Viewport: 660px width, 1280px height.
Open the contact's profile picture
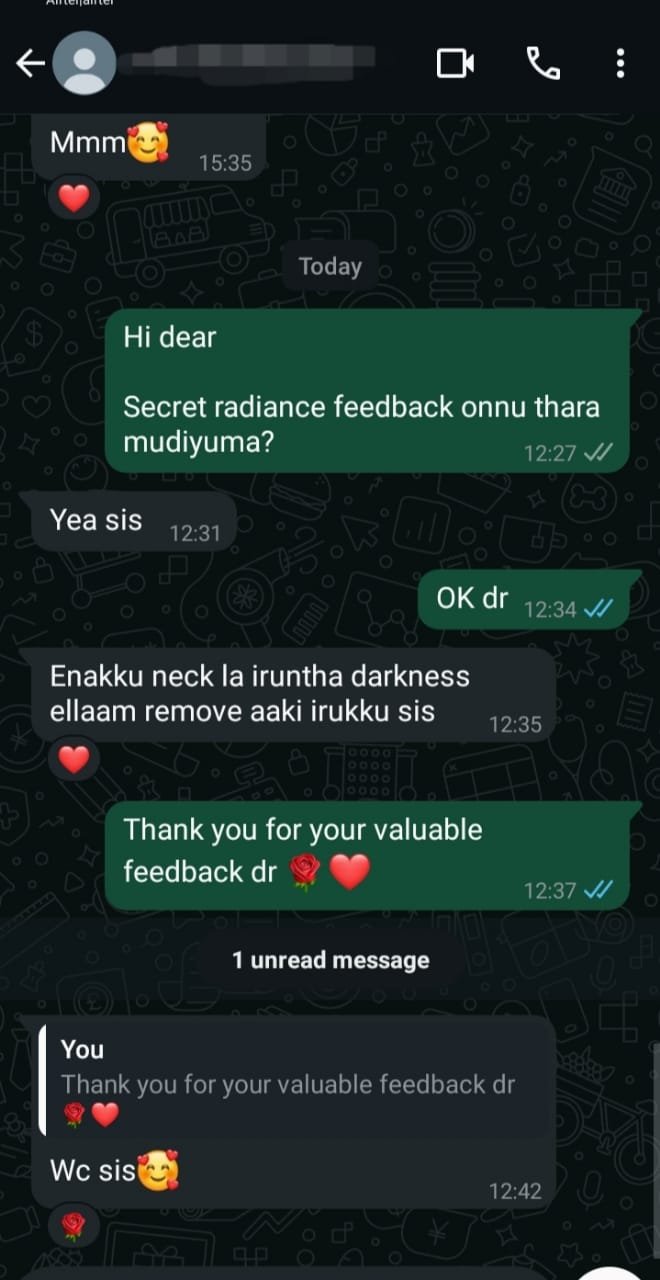pos(83,64)
